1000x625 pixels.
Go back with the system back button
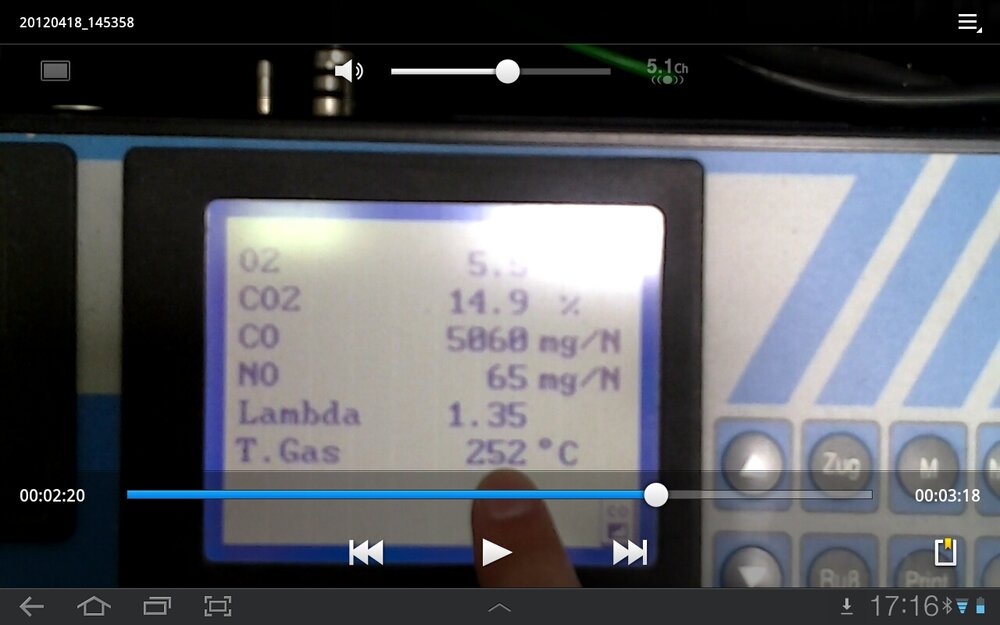point(32,606)
